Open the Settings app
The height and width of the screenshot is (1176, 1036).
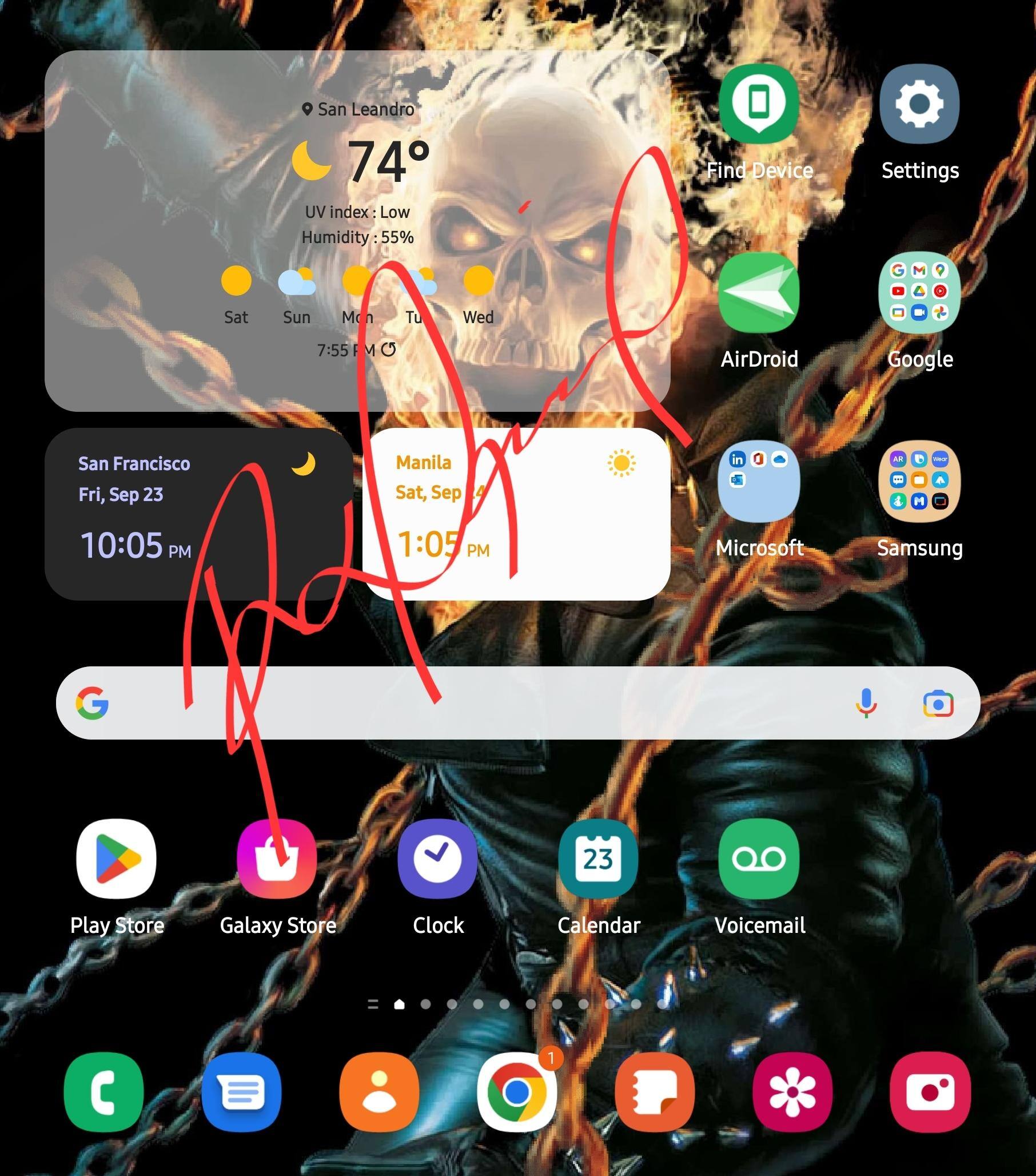919,104
